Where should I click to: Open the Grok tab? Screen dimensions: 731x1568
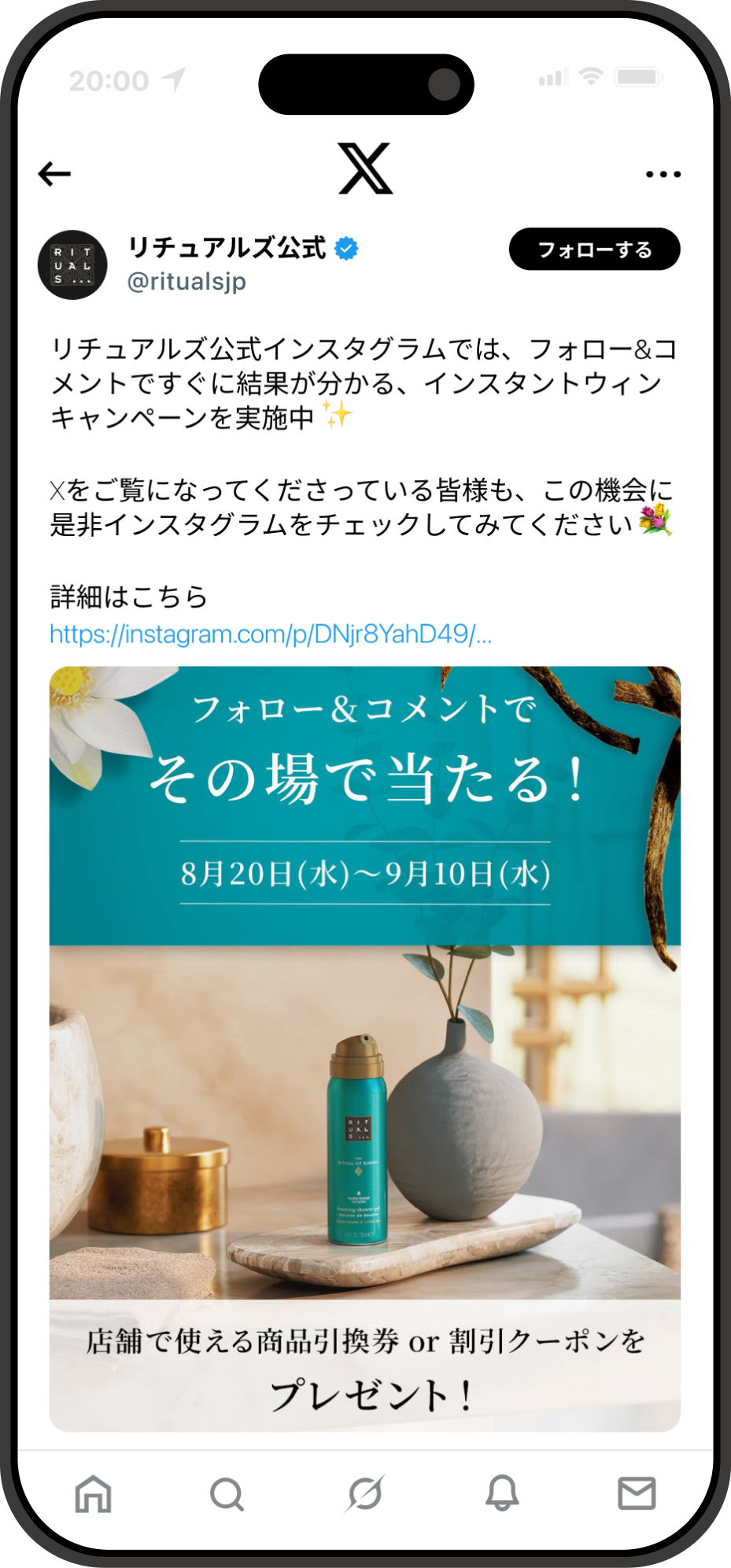[x=365, y=1493]
